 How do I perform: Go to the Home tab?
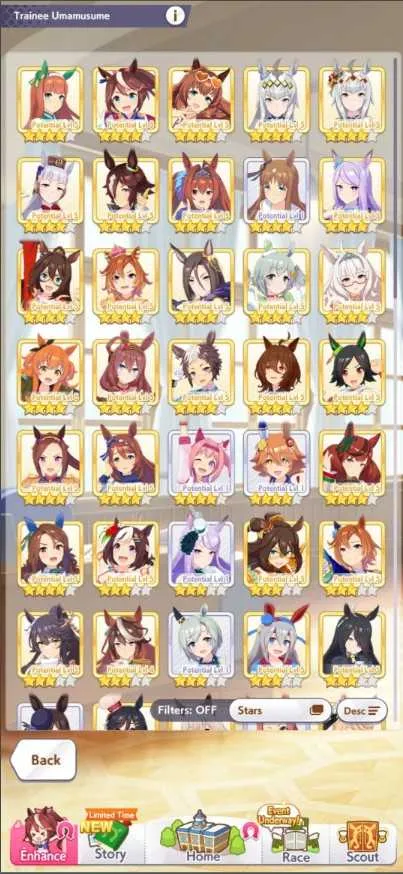tap(203, 839)
